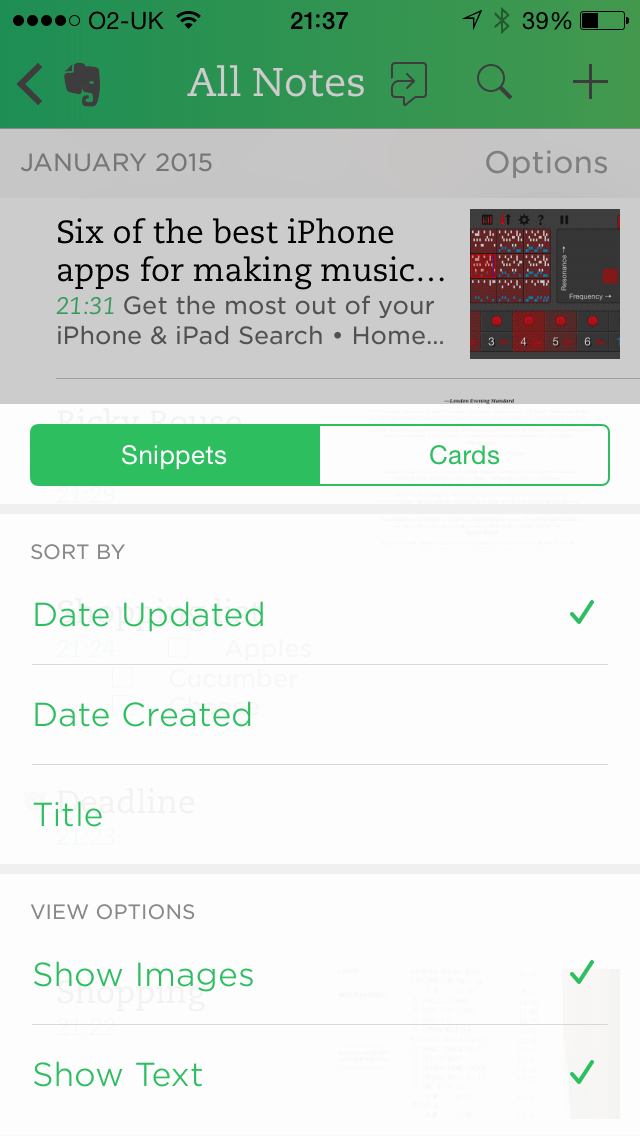Create a new note with plus
The width and height of the screenshot is (640, 1136).
[x=590, y=83]
